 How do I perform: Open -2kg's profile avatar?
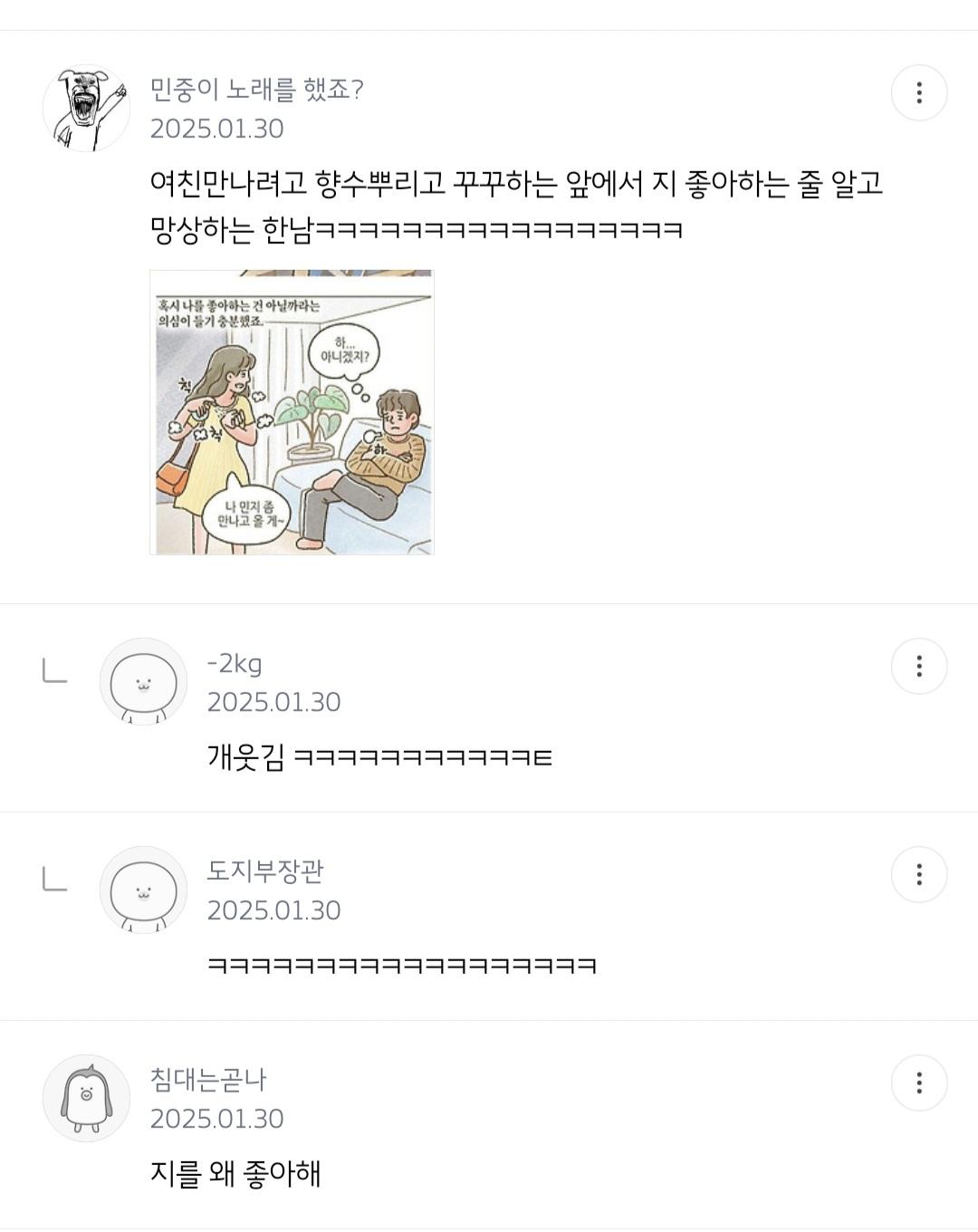pos(143,681)
